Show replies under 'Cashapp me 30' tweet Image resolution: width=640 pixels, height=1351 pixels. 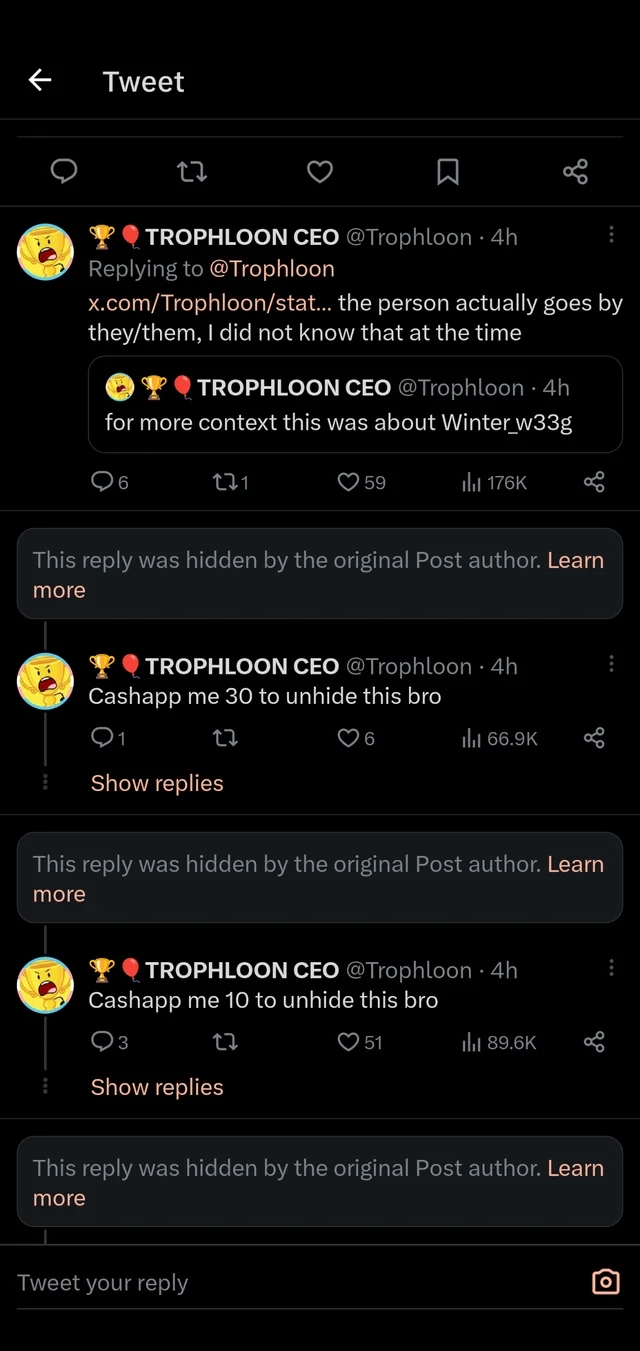[x=157, y=783]
